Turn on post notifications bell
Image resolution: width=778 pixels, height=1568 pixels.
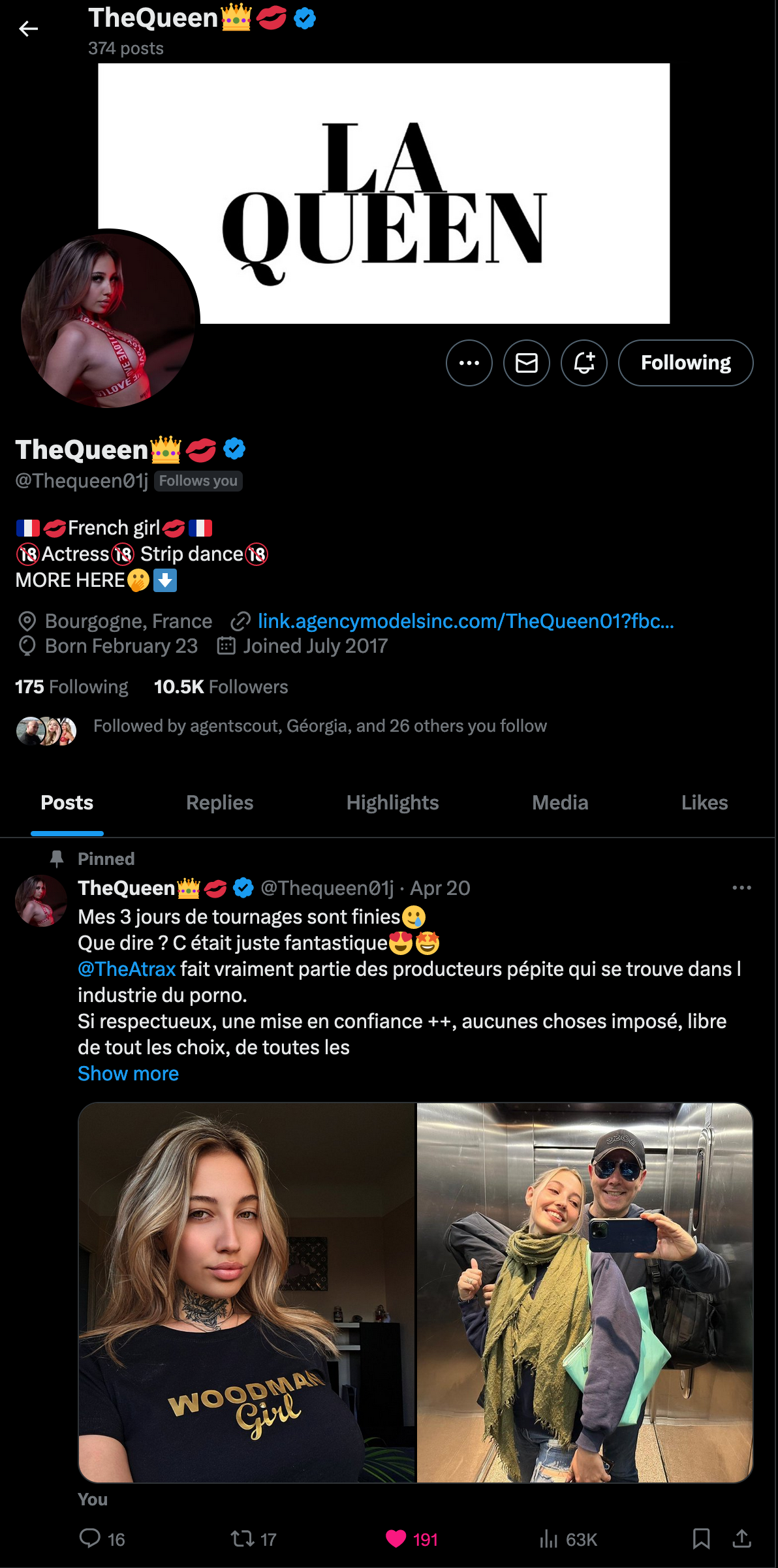[583, 363]
